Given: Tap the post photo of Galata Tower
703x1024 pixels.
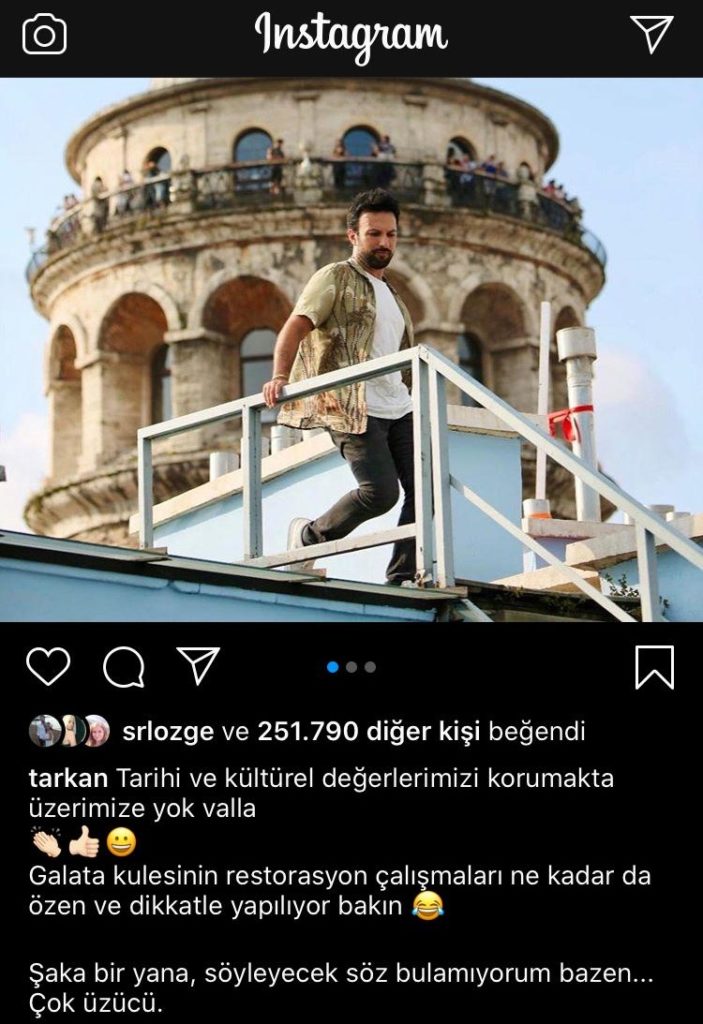Looking at the screenshot, I should pos(351,350).
